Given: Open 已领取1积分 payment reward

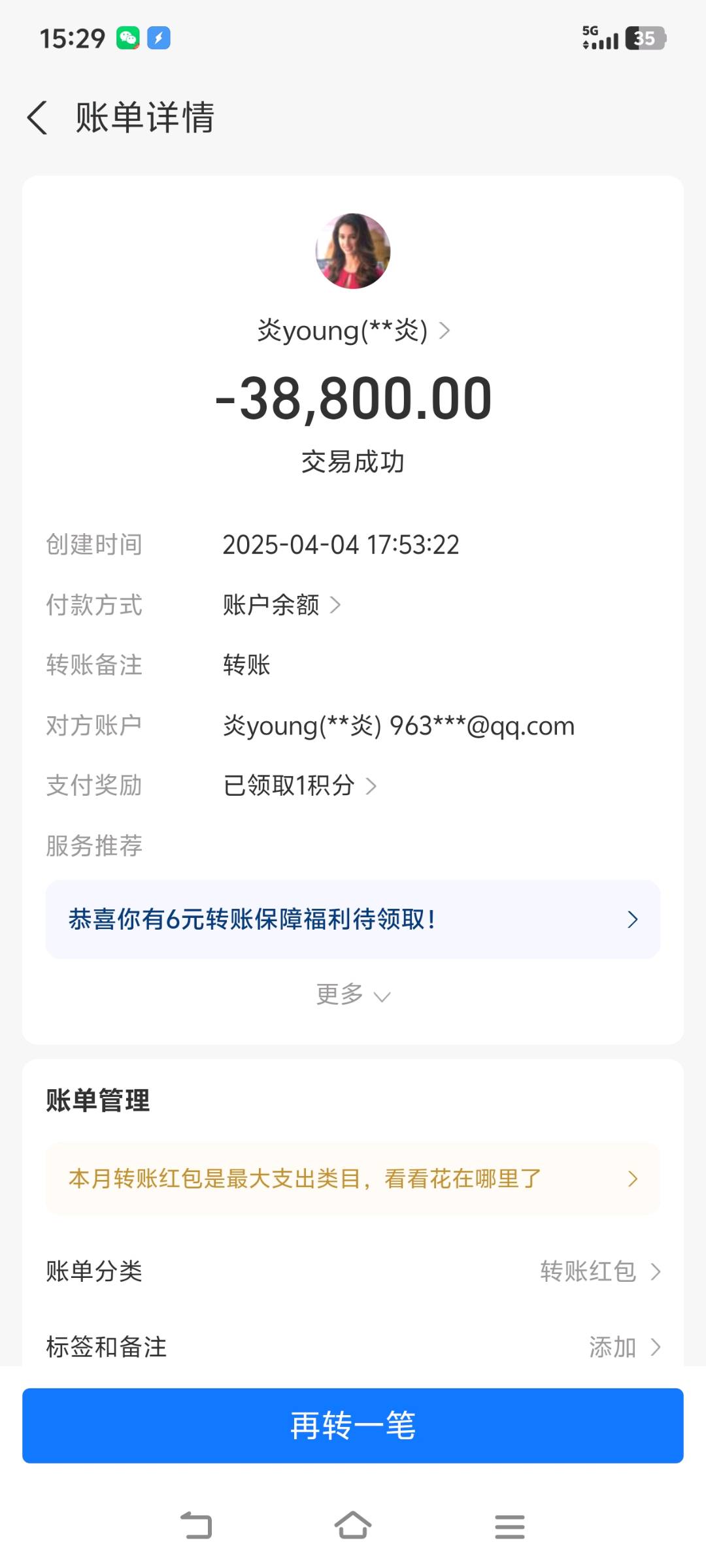Looking at the screenshot, I should pyautogui.click(x=299, y=786).
